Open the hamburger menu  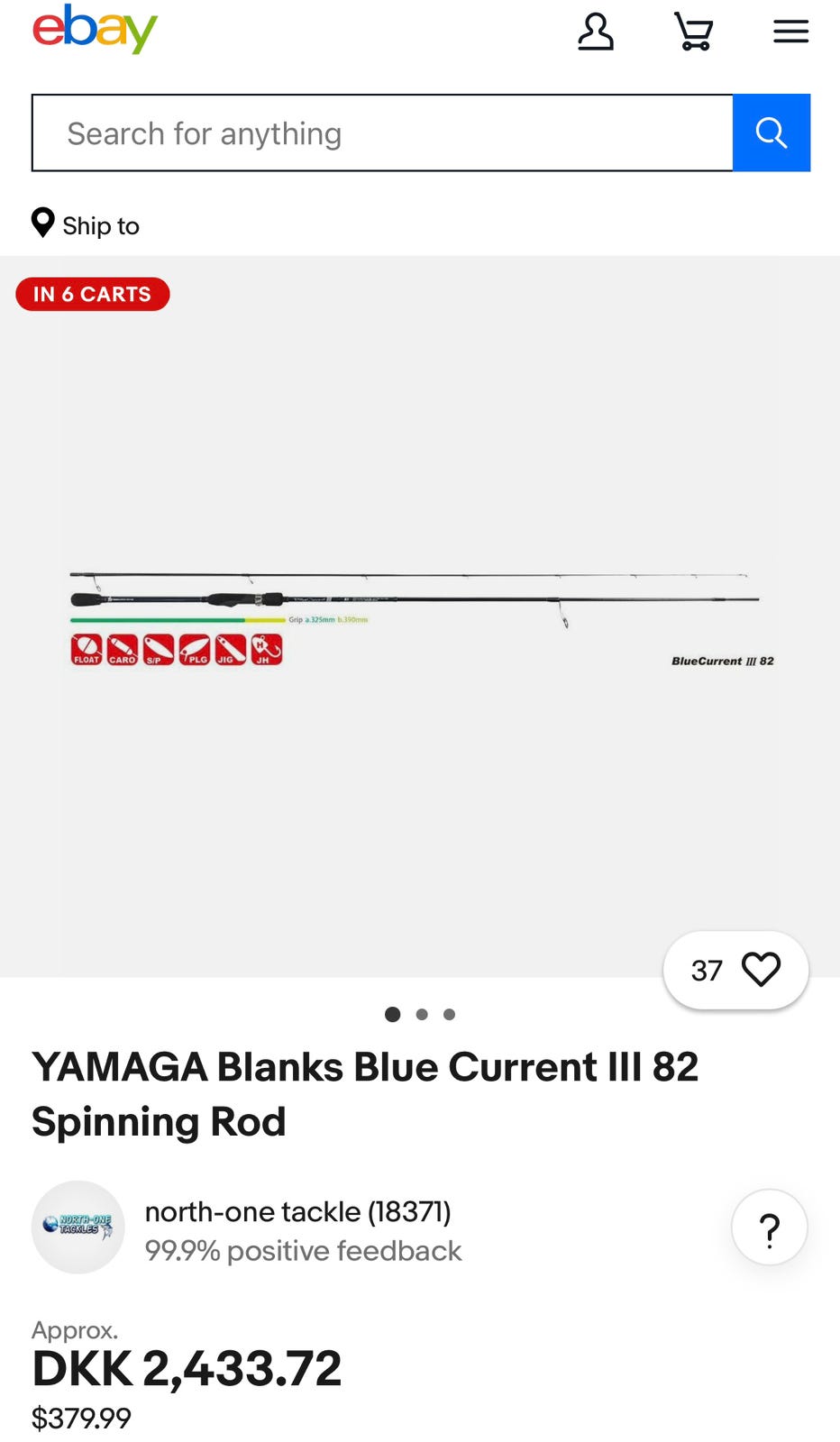click(x=790, y=32)
